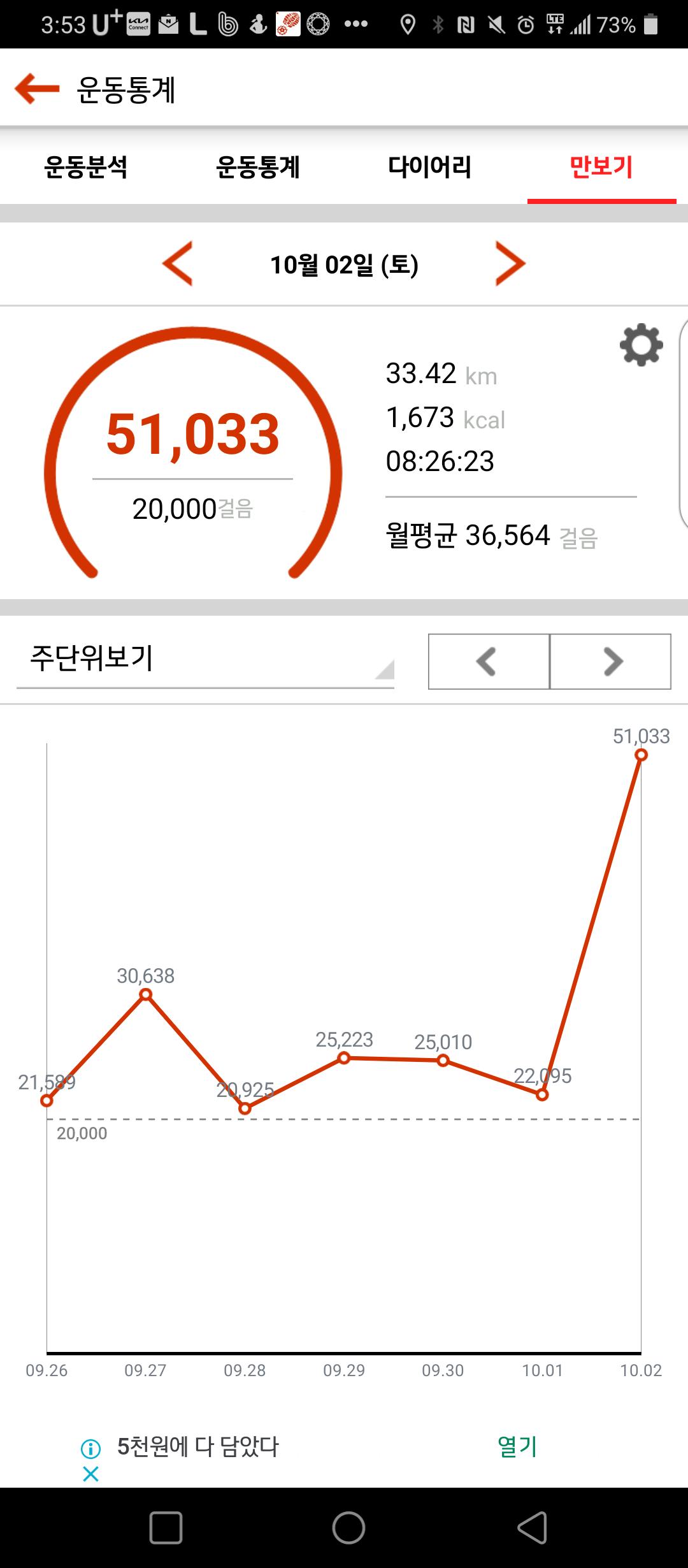Open the ad with 열기

click(517, 1446)
